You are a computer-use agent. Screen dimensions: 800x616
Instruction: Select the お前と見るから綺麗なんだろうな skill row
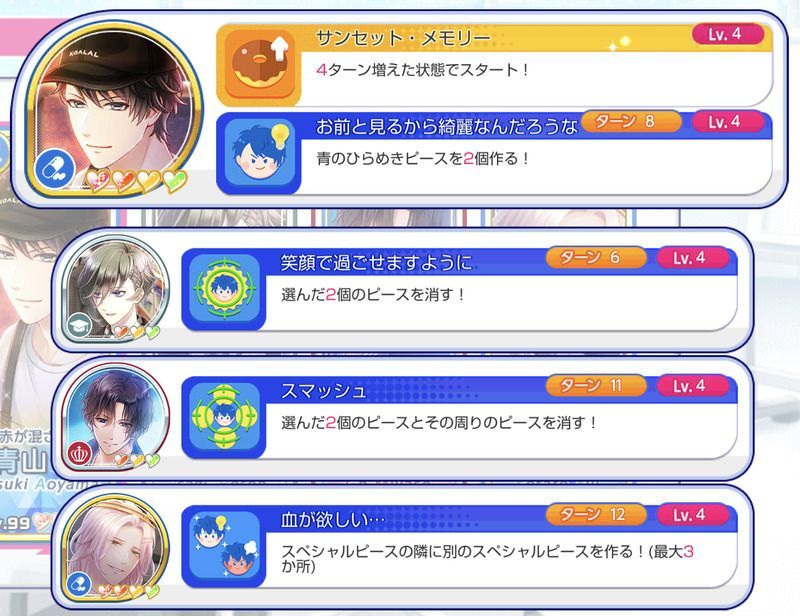[x=494, y=150]
